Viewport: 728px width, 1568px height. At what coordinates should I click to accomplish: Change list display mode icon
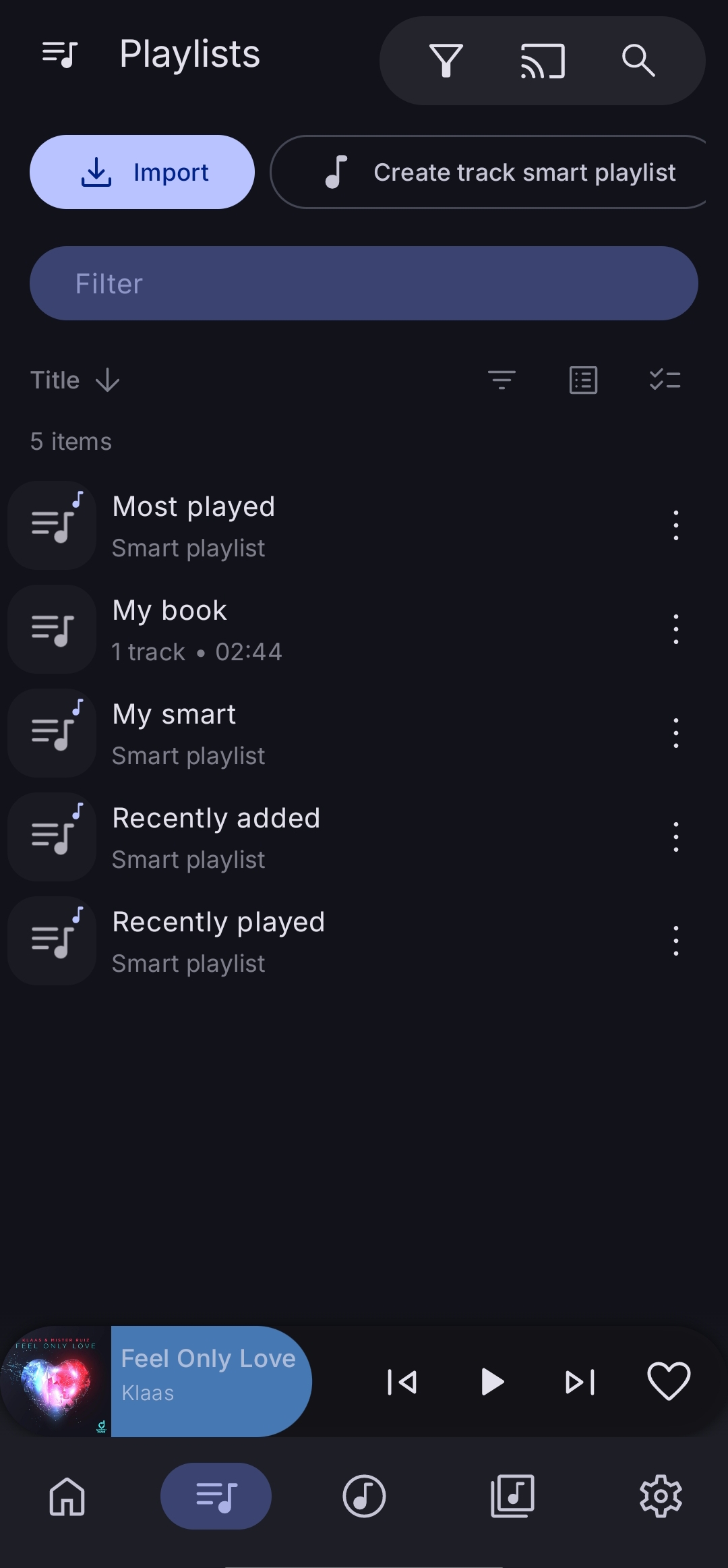[583, 380]
